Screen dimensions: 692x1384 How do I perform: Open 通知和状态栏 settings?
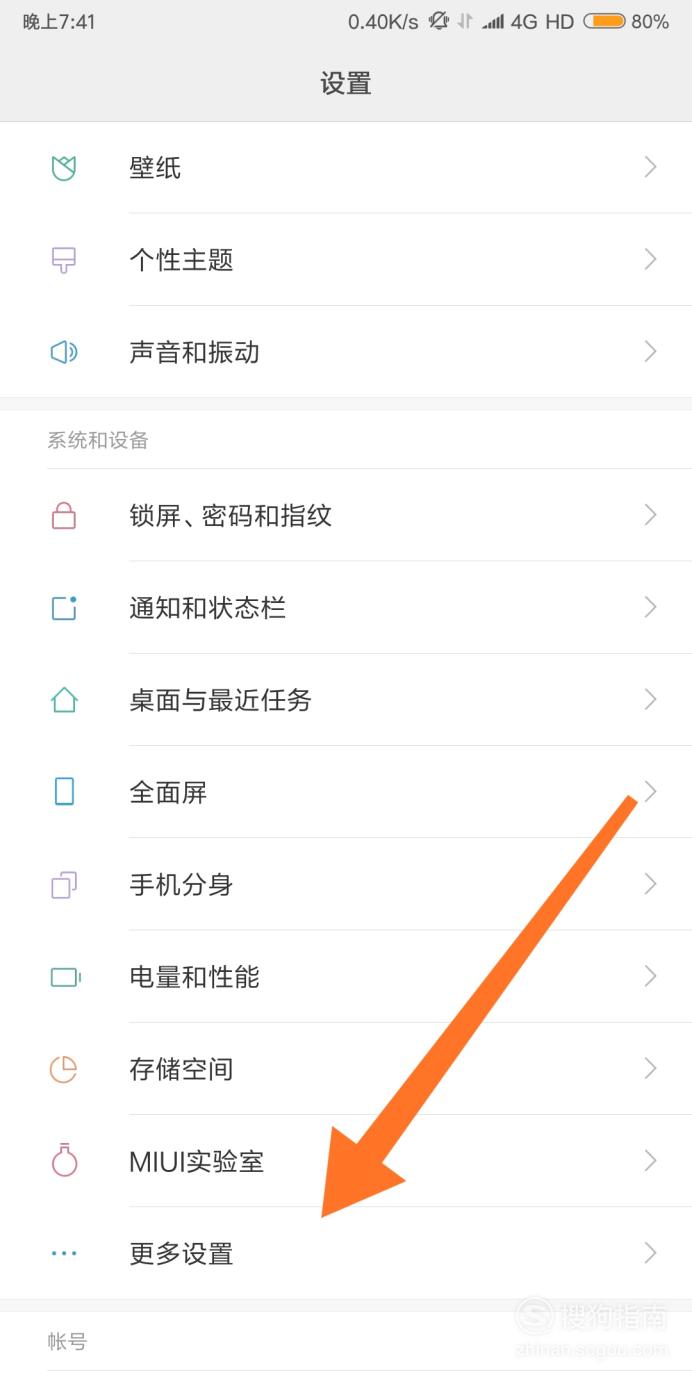(346, 607)
